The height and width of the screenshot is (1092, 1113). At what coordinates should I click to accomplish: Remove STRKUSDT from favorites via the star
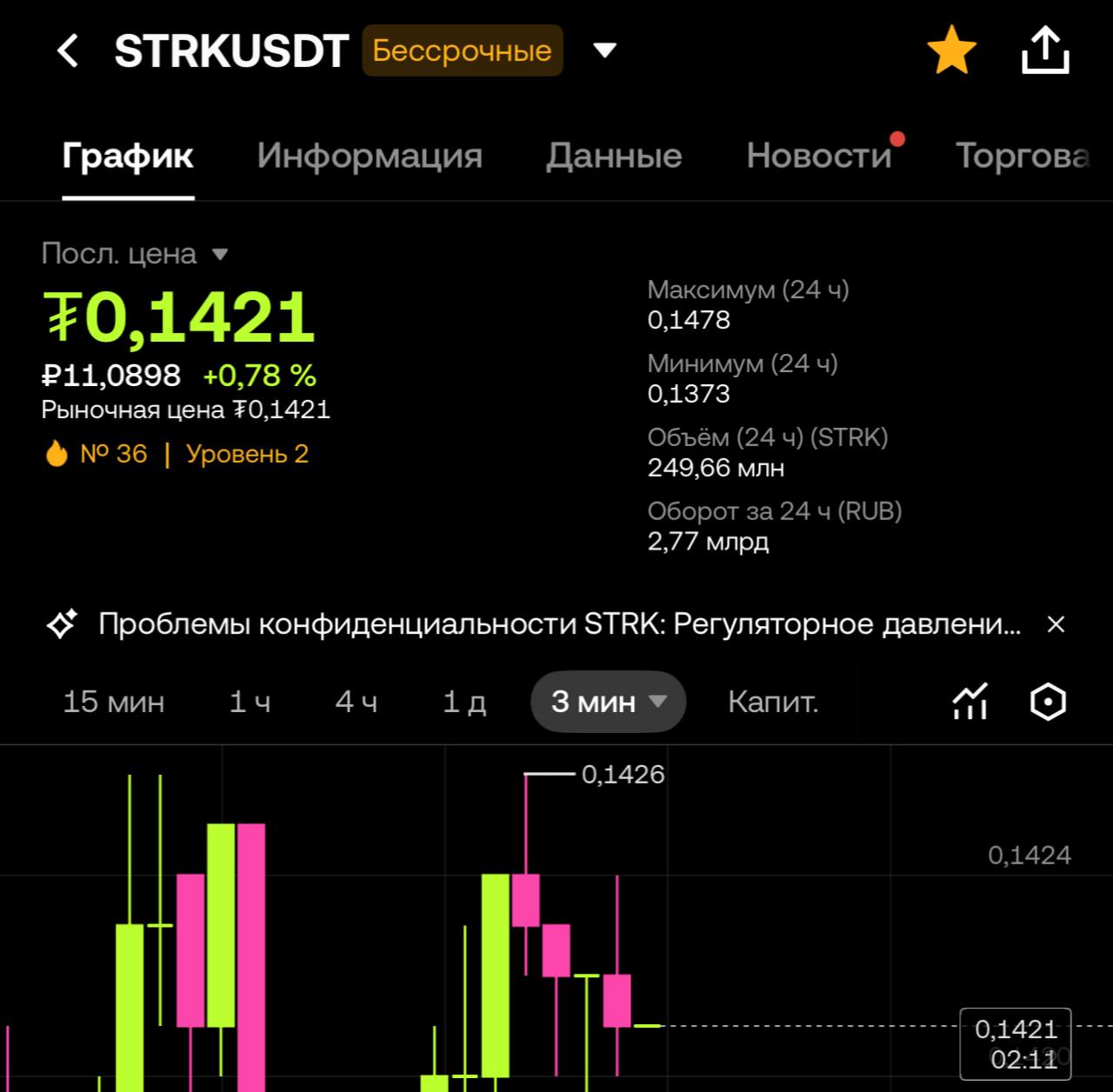[x=951, y=50]
